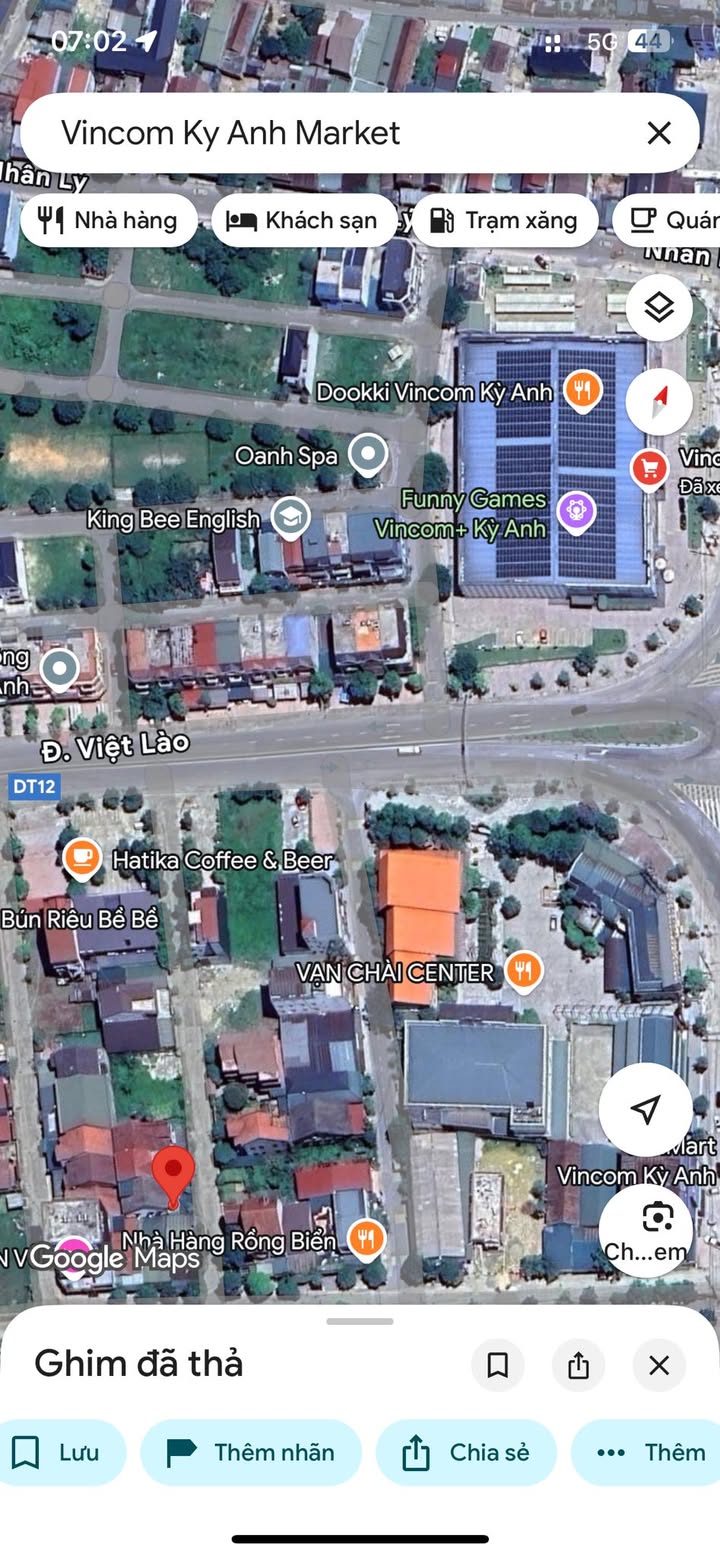Share the dropped pin via sheet icon

pos(578,1365)
